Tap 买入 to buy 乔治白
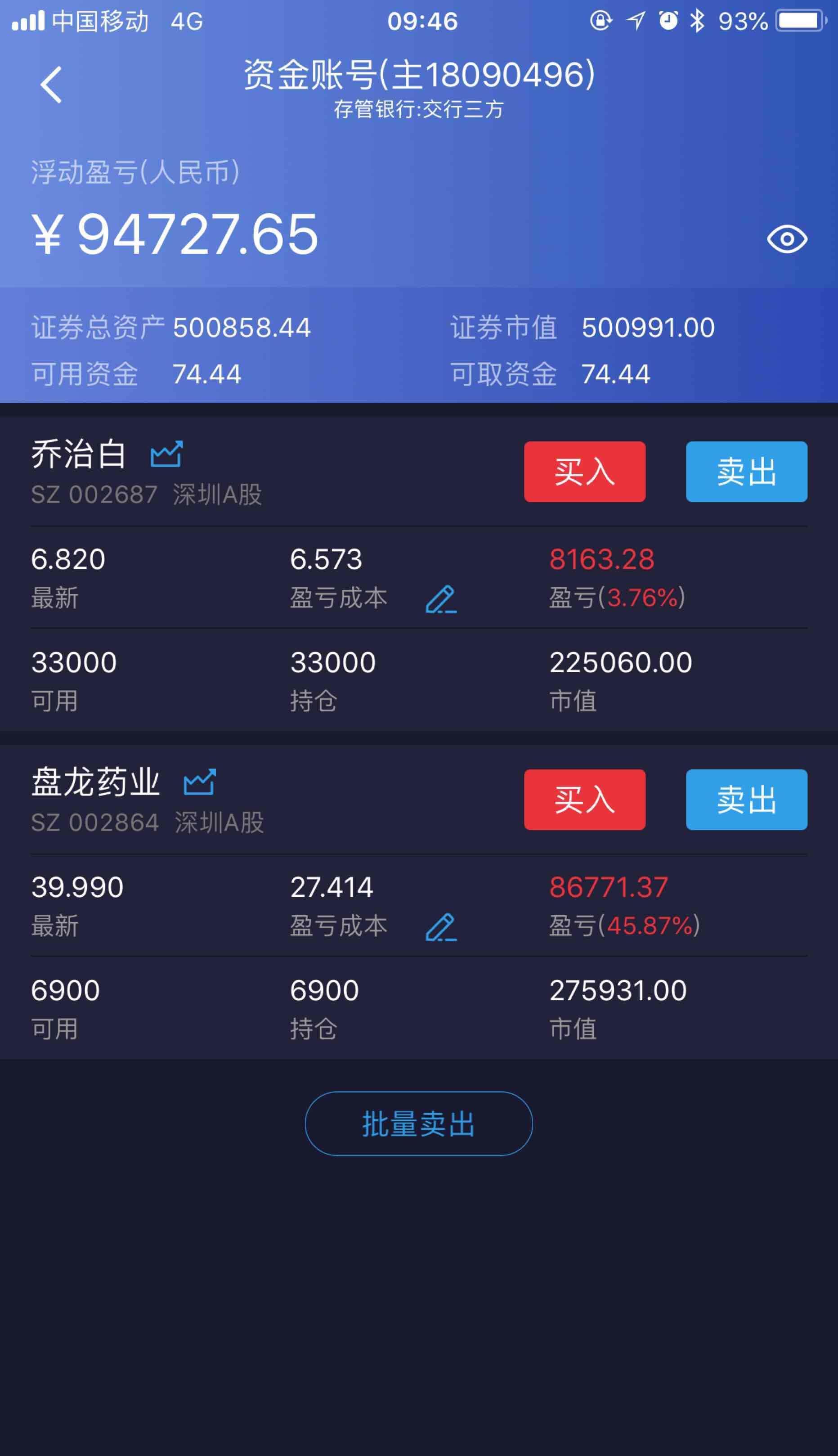 [x=584, y=472]
